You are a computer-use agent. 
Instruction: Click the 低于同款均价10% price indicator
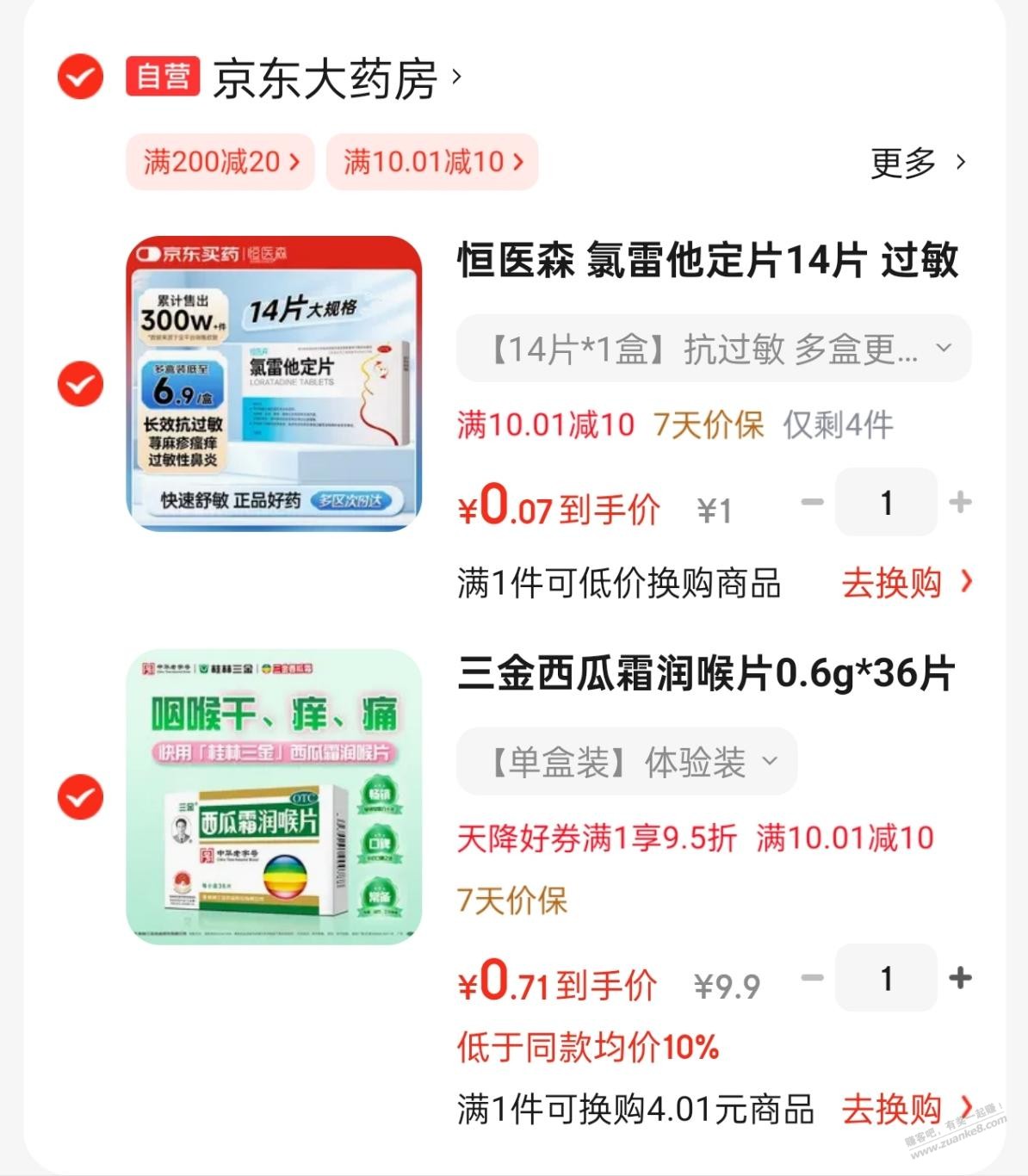pyautogui.click(x=589, y=1049)
